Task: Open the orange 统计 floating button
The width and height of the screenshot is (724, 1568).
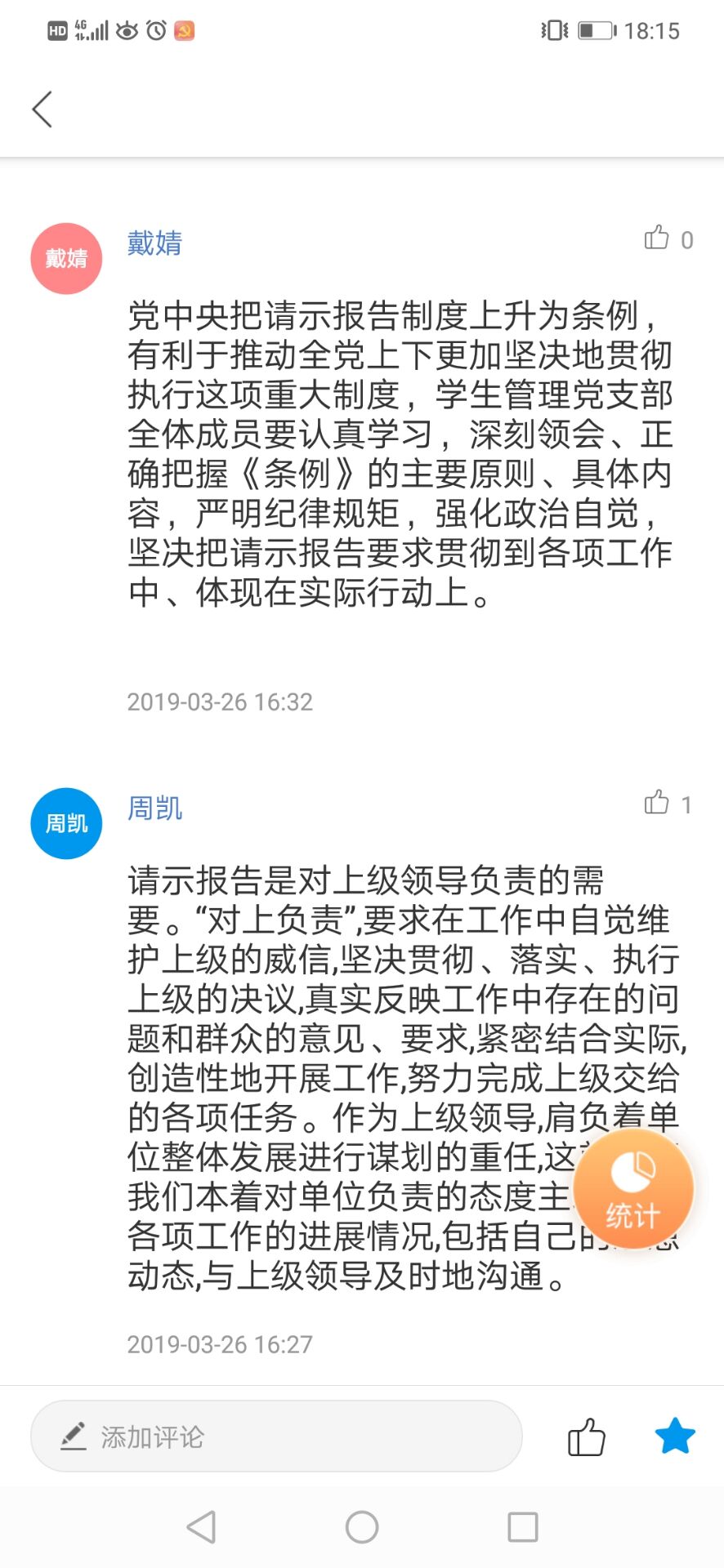Action: pyautogui.click(x=633, y=1188)
